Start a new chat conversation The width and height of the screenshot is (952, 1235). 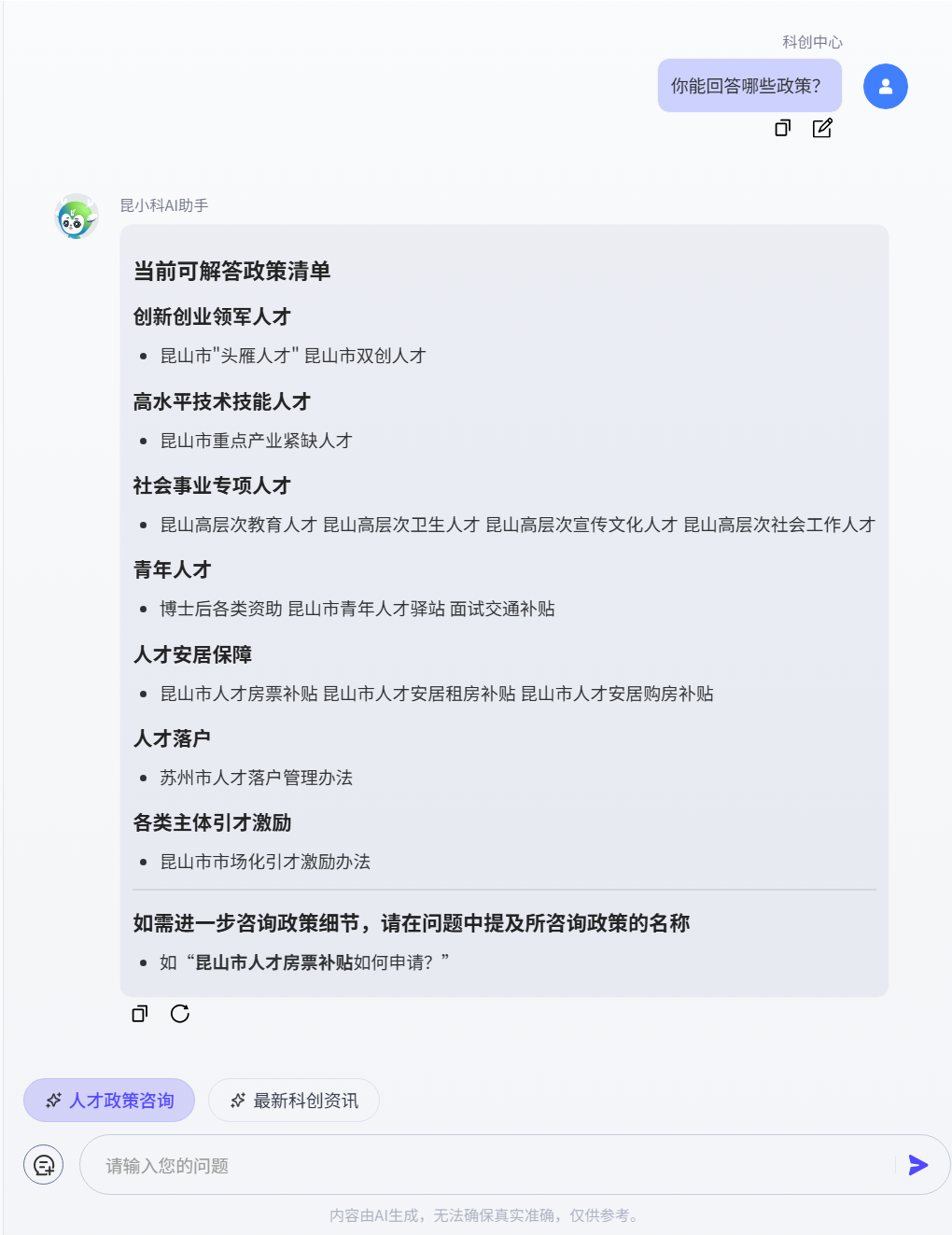(x=44, y=1165)
